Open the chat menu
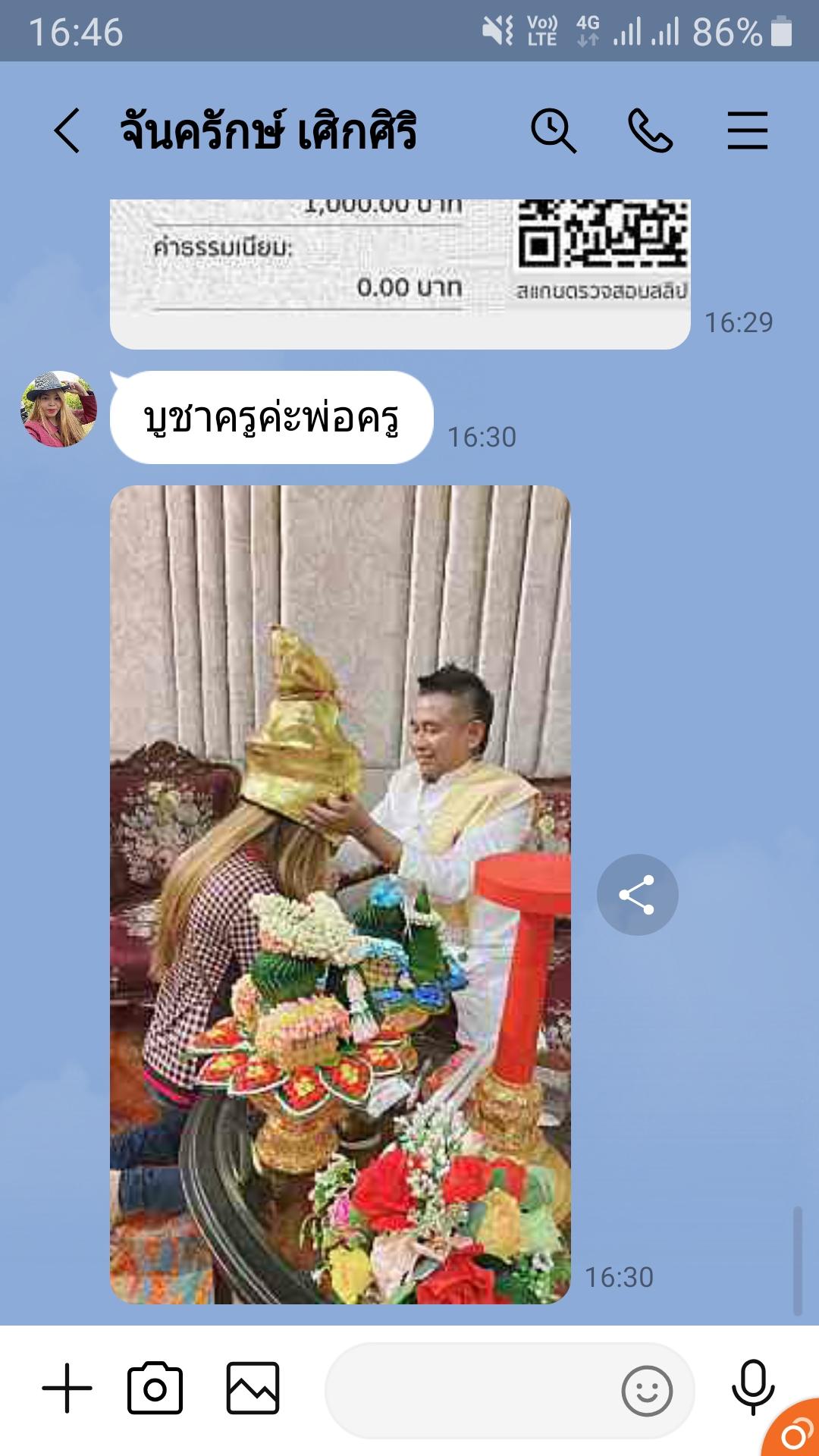The image size is (819, 1456). click(x=747, y=130)
